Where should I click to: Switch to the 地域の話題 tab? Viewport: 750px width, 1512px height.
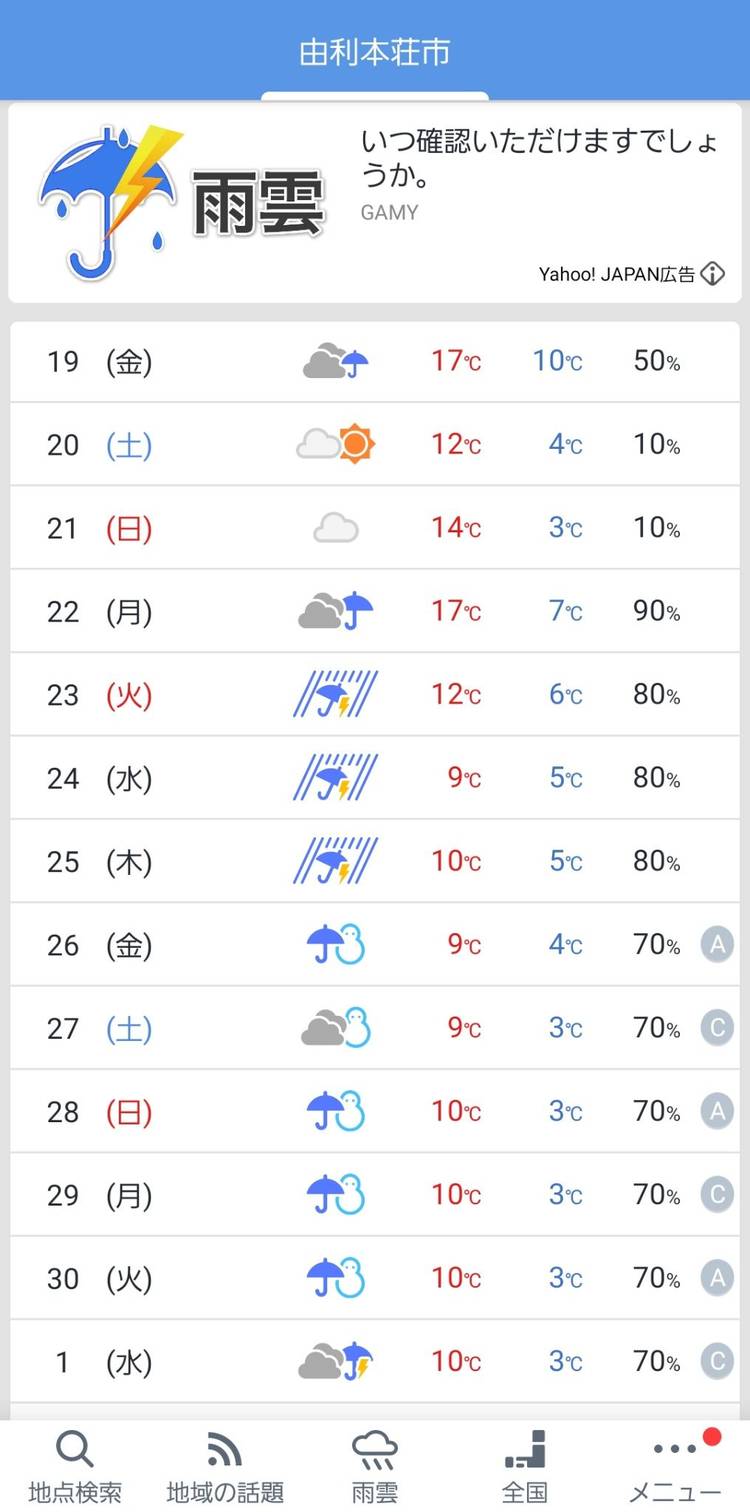coord(225,1466)
